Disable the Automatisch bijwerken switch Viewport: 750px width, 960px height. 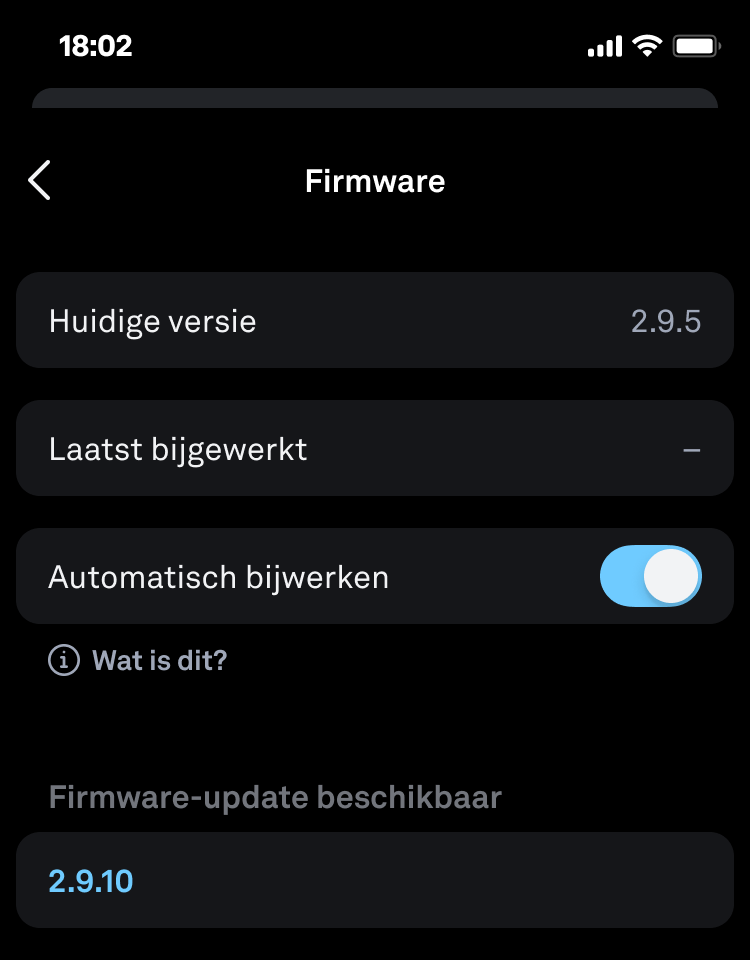[x=650, y=576]
